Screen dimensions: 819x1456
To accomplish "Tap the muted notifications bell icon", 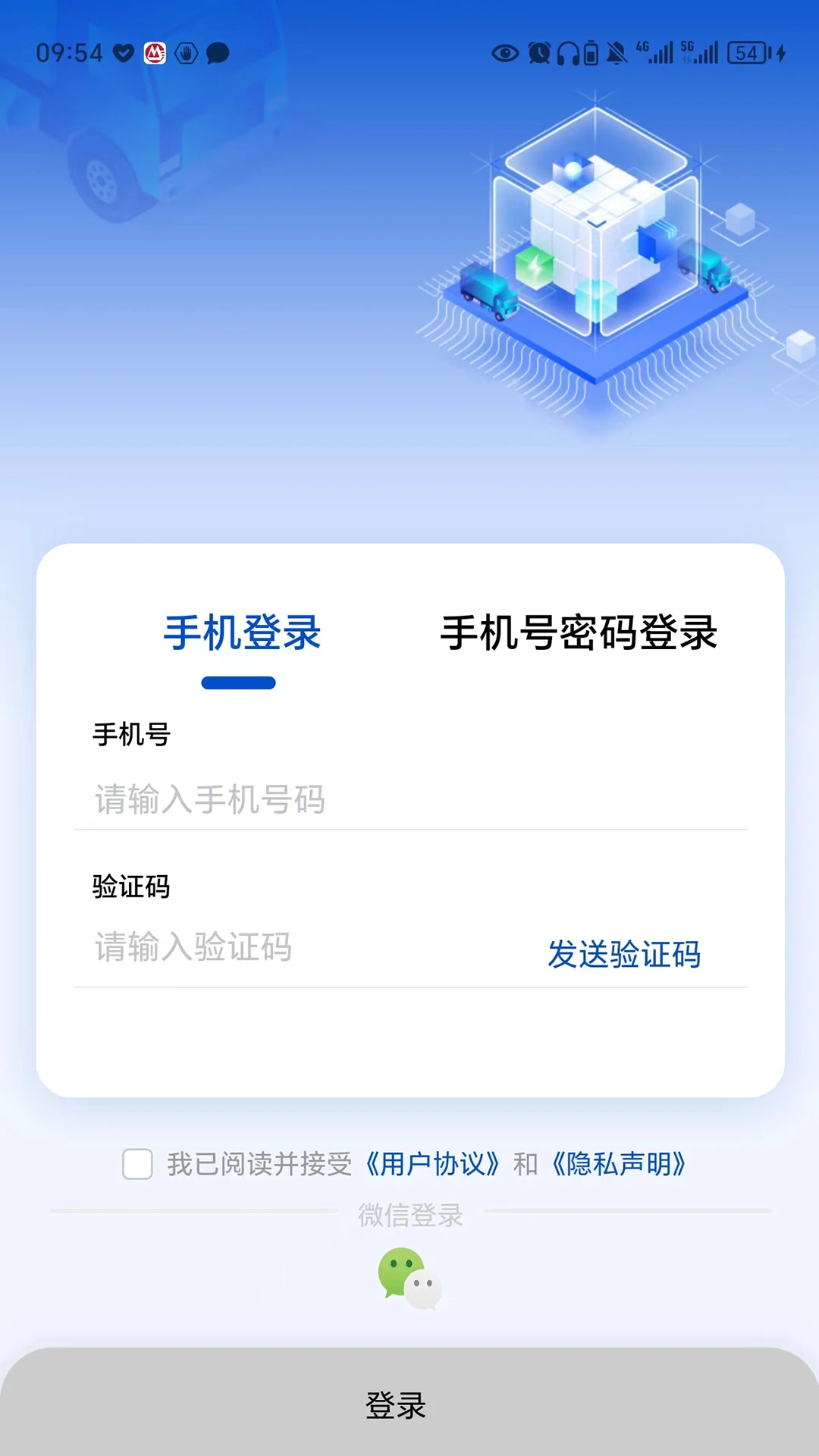I will click(x=616, y=53).
